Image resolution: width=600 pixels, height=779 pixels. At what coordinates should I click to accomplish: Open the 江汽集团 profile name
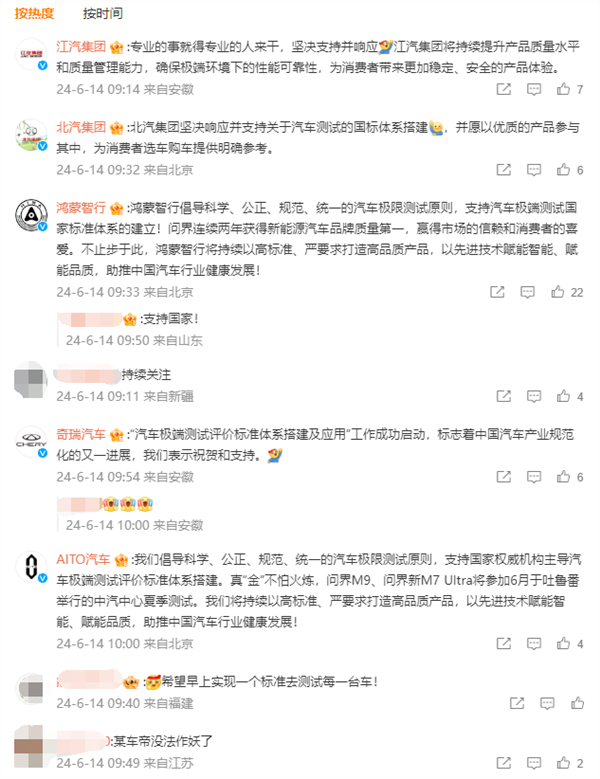coord(82,47)
